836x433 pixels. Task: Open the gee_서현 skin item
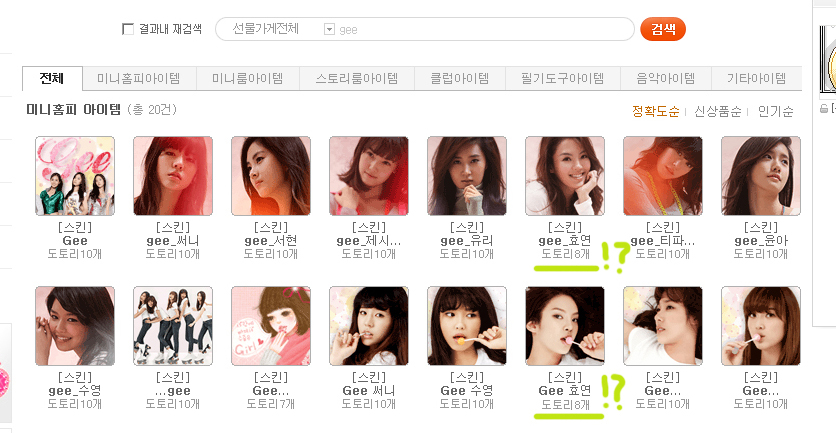coord(271,176)
